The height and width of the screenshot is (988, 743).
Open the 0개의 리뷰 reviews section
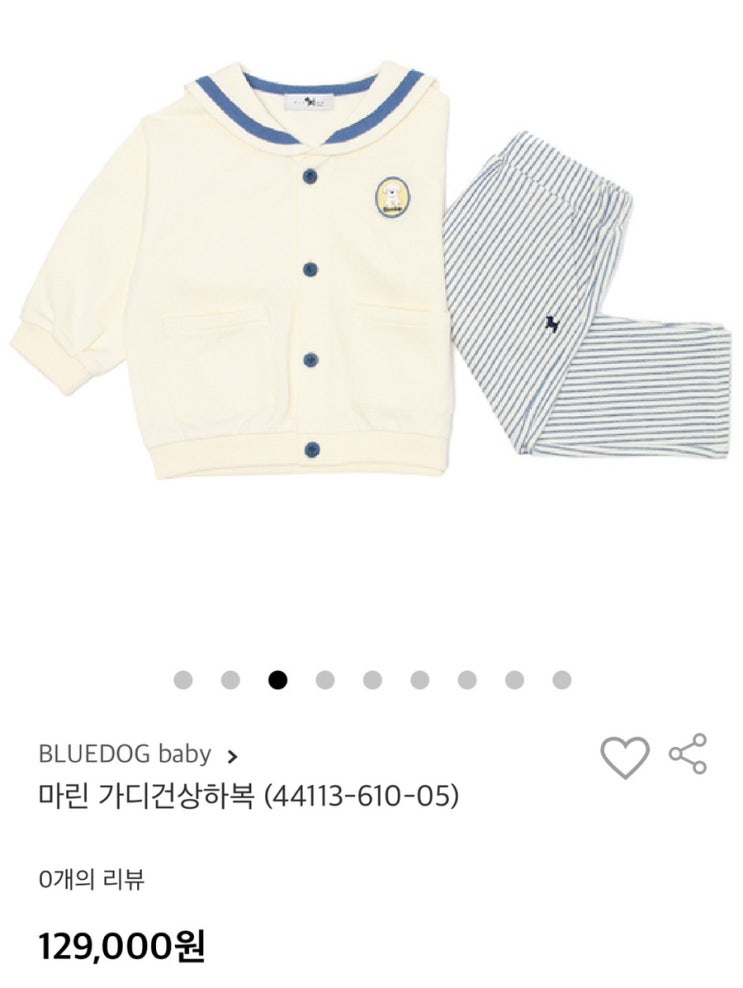91,880
